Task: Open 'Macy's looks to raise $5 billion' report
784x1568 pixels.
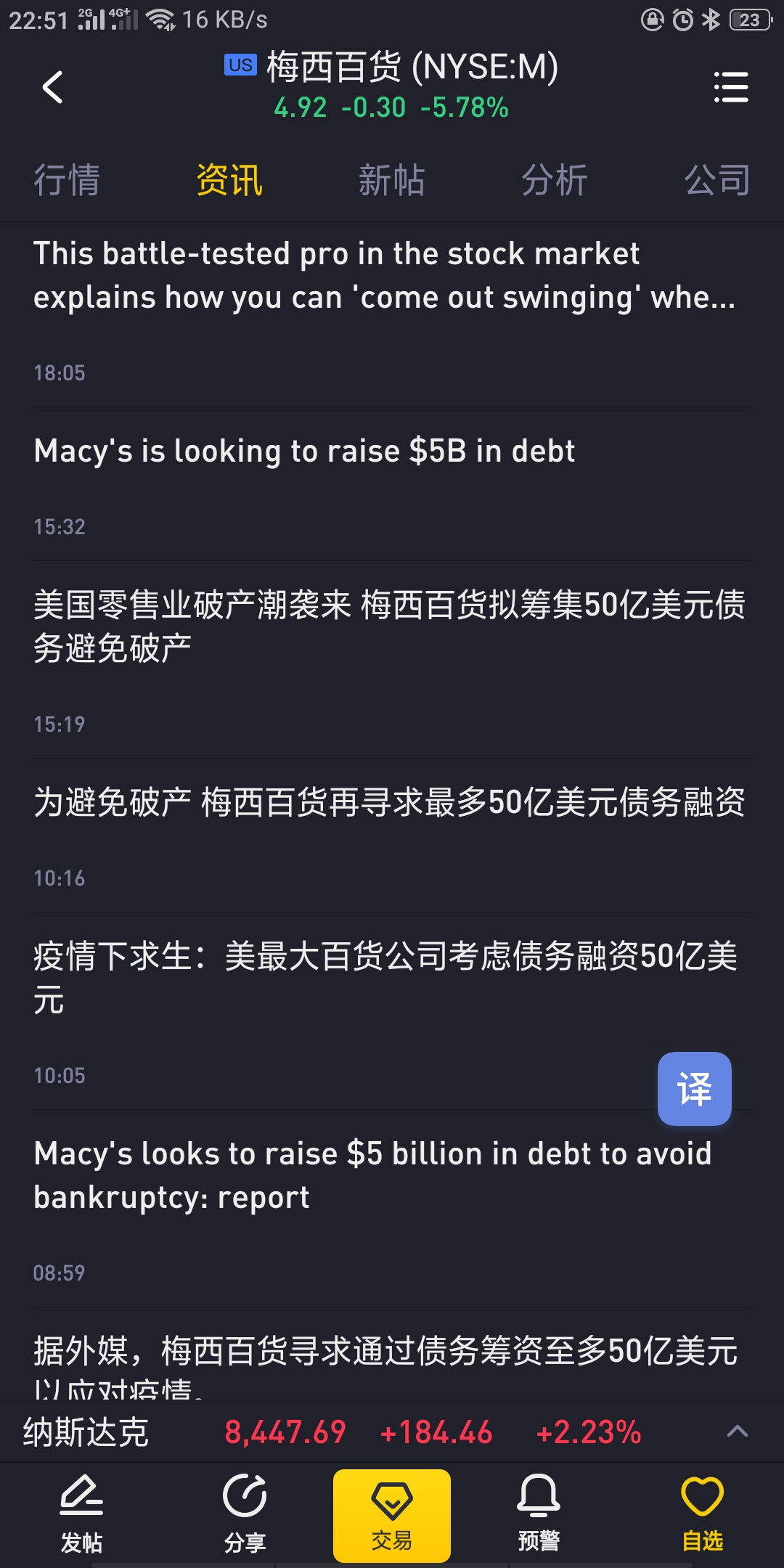Action: coord(392,1209)
